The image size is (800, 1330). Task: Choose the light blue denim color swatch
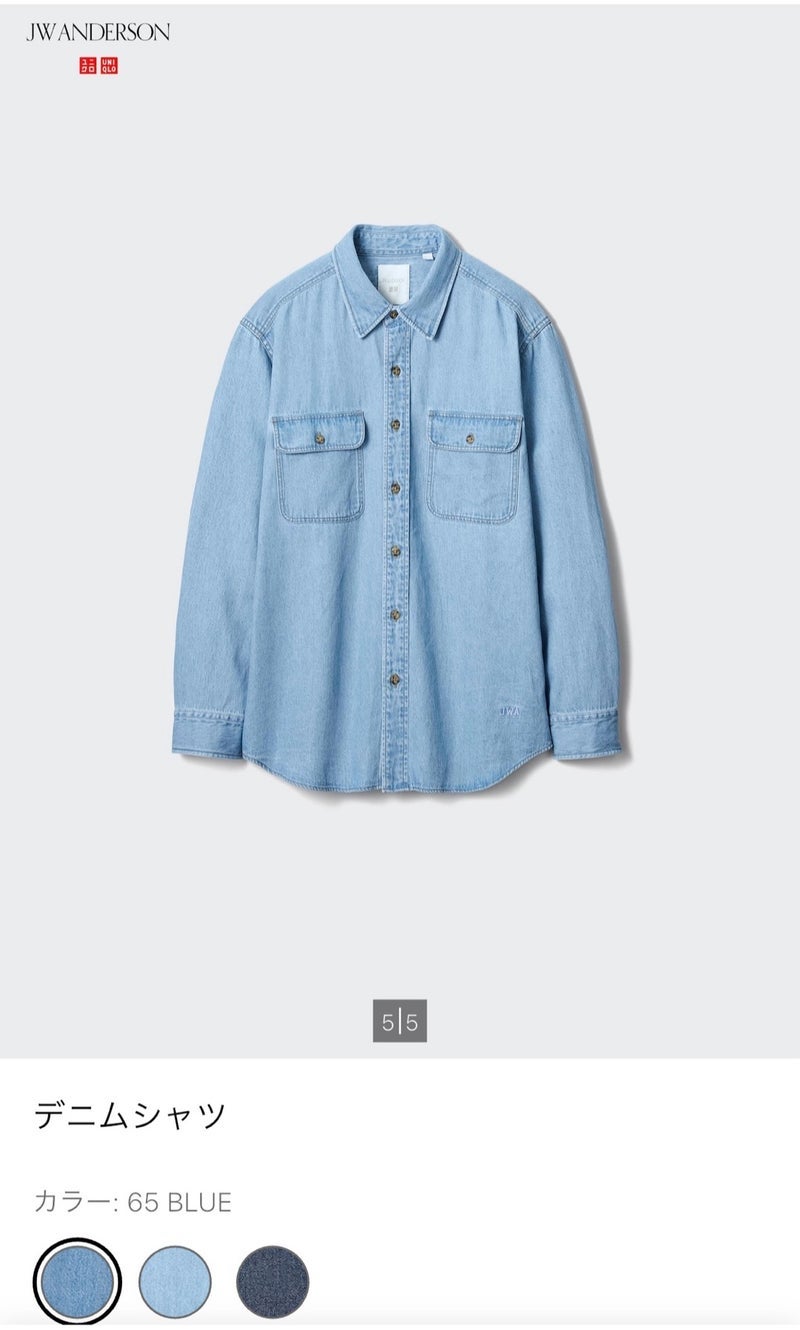175,1281
